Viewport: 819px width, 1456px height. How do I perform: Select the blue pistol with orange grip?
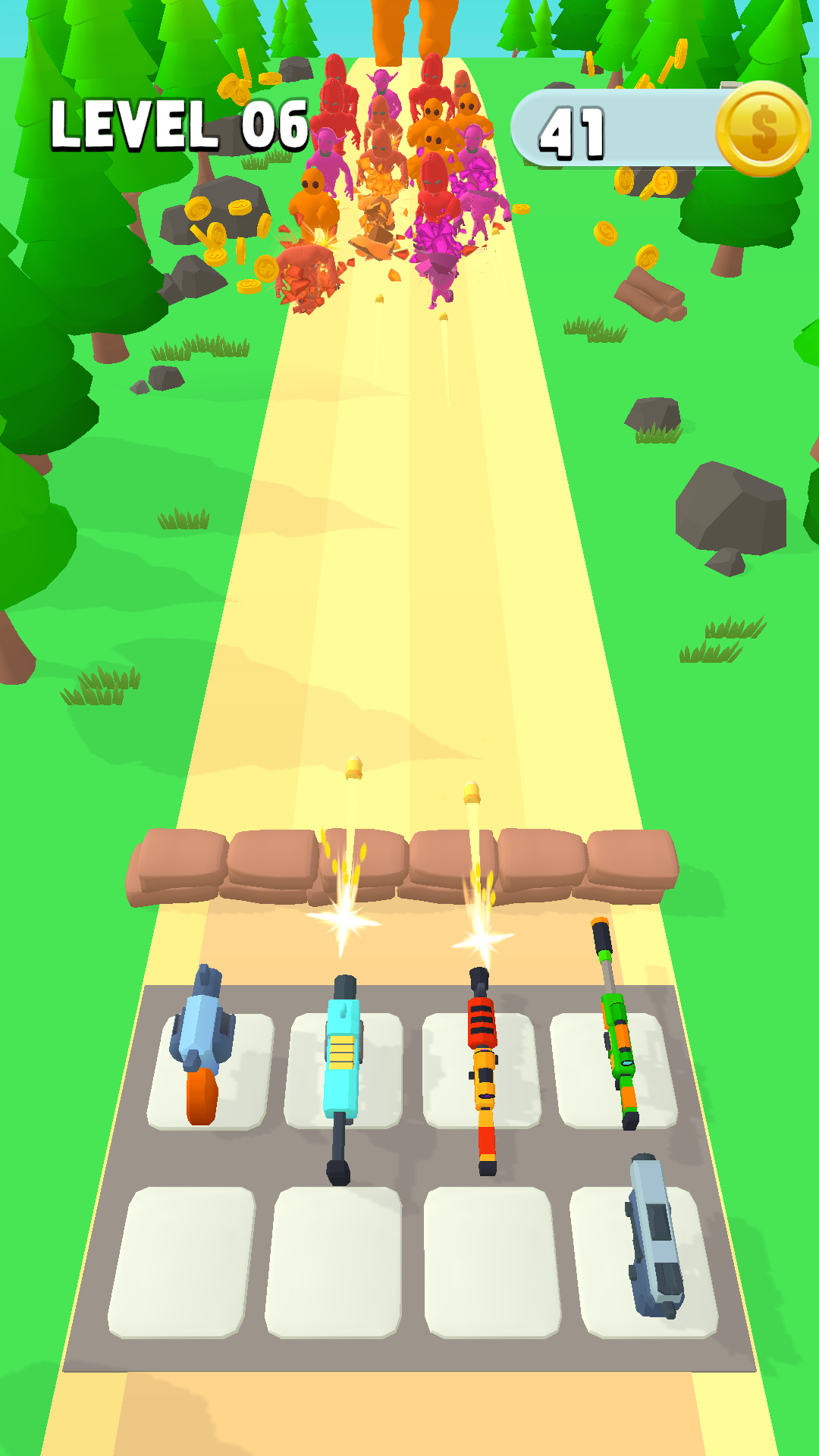click(202, 1045)
